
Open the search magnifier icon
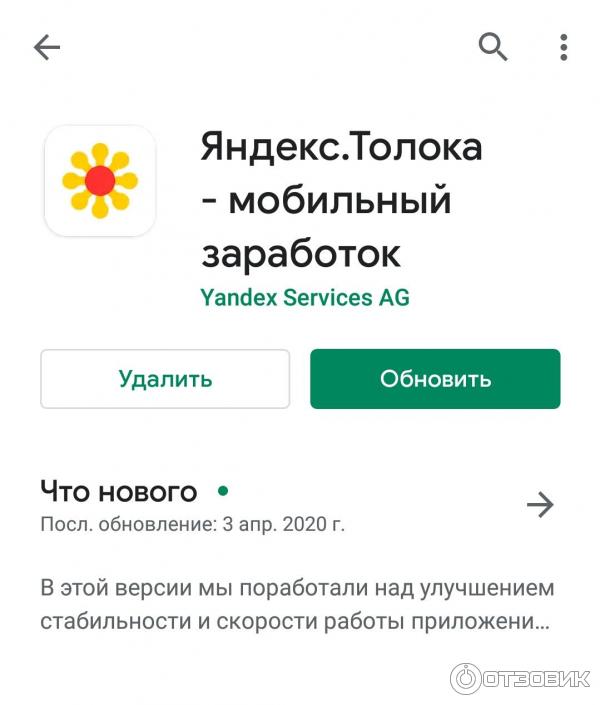[x=493, y=46]
